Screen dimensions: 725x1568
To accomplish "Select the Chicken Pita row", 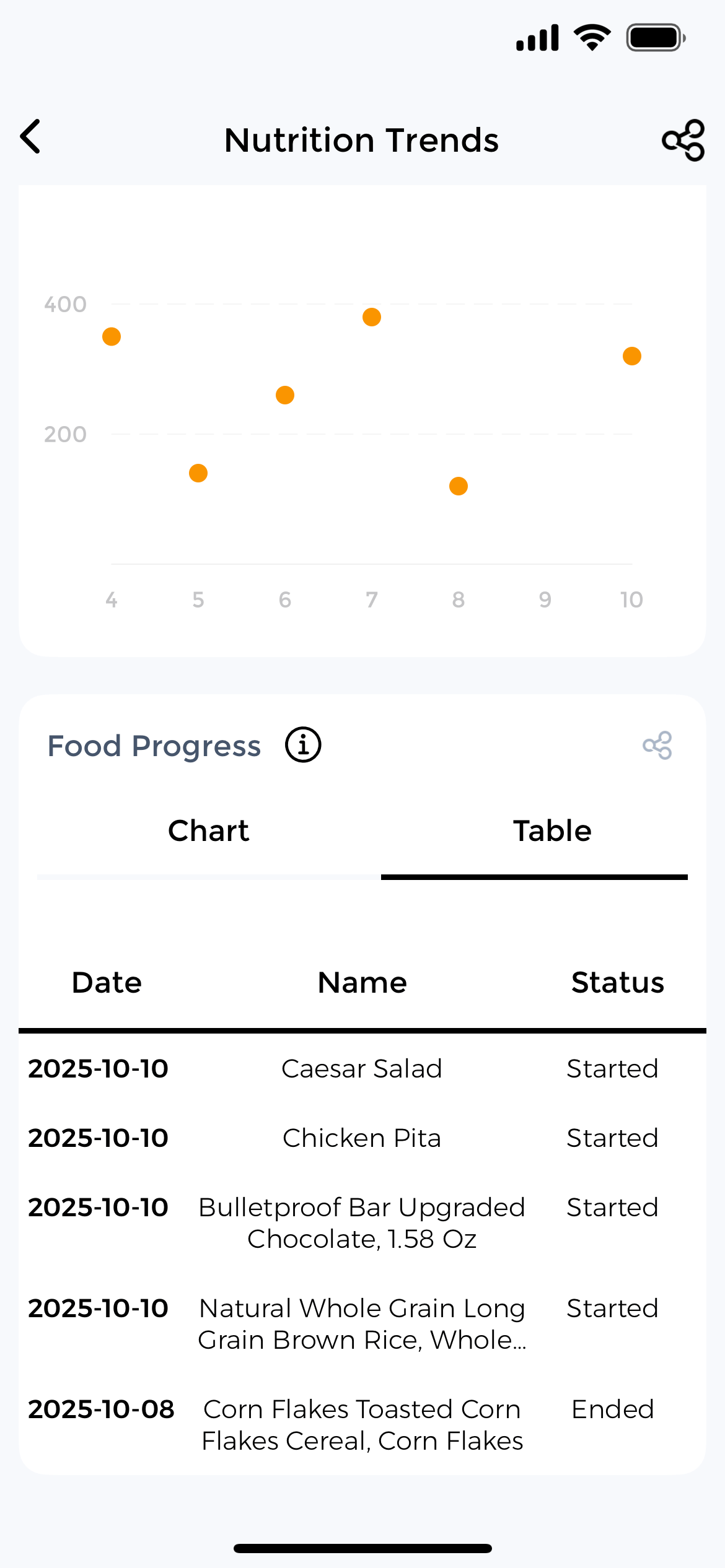I will (x=362, y=1138).
